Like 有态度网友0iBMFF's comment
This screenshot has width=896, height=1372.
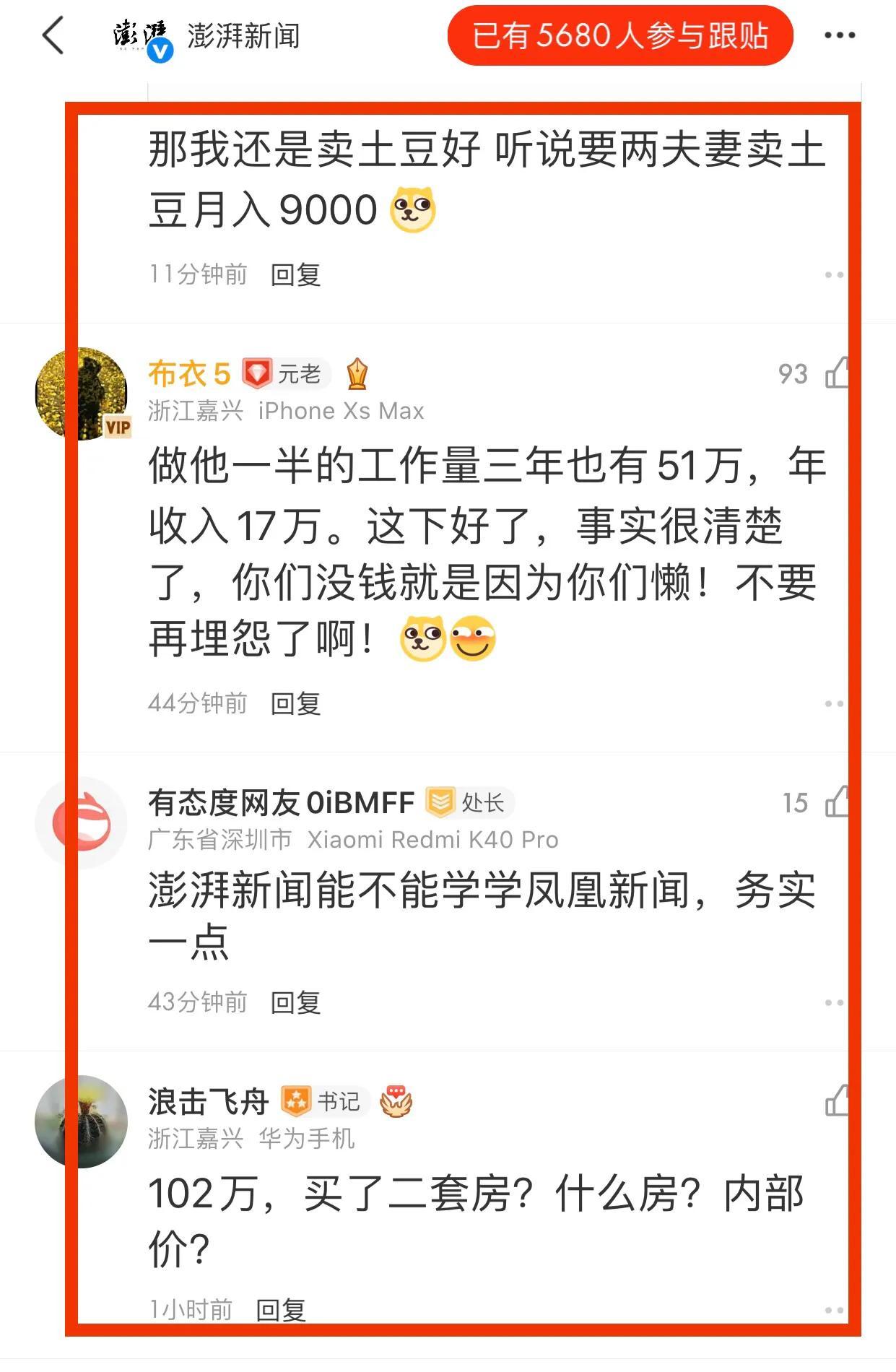(837, 802)
